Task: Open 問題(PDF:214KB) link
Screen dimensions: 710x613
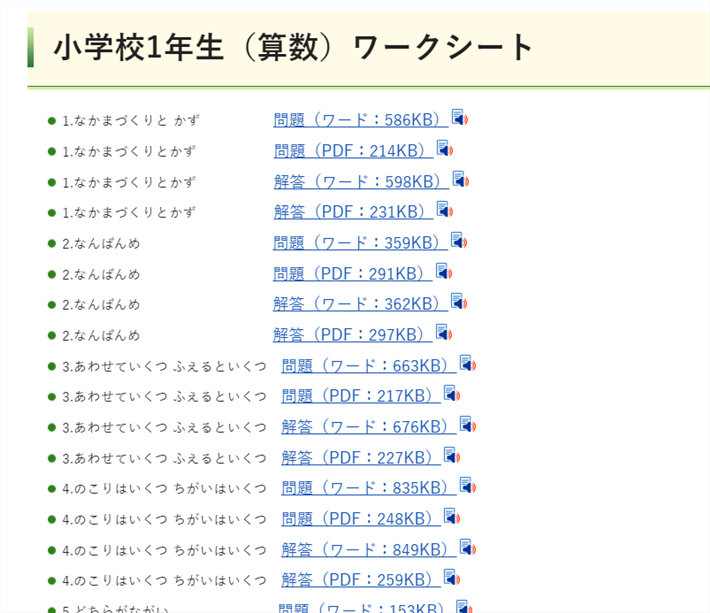Action: coord(350,151)
